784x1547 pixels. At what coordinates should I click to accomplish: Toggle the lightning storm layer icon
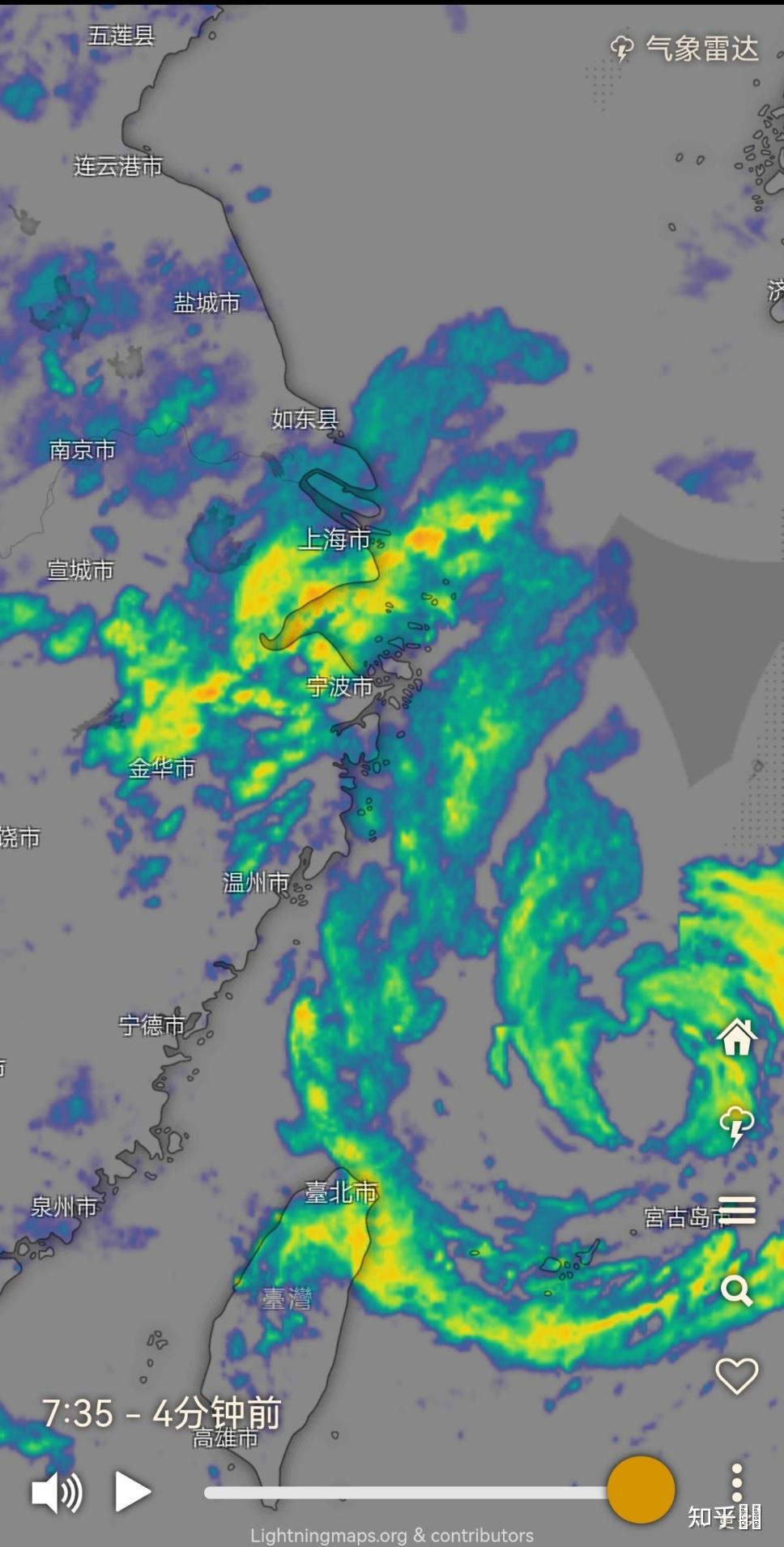click(736, 1125)
